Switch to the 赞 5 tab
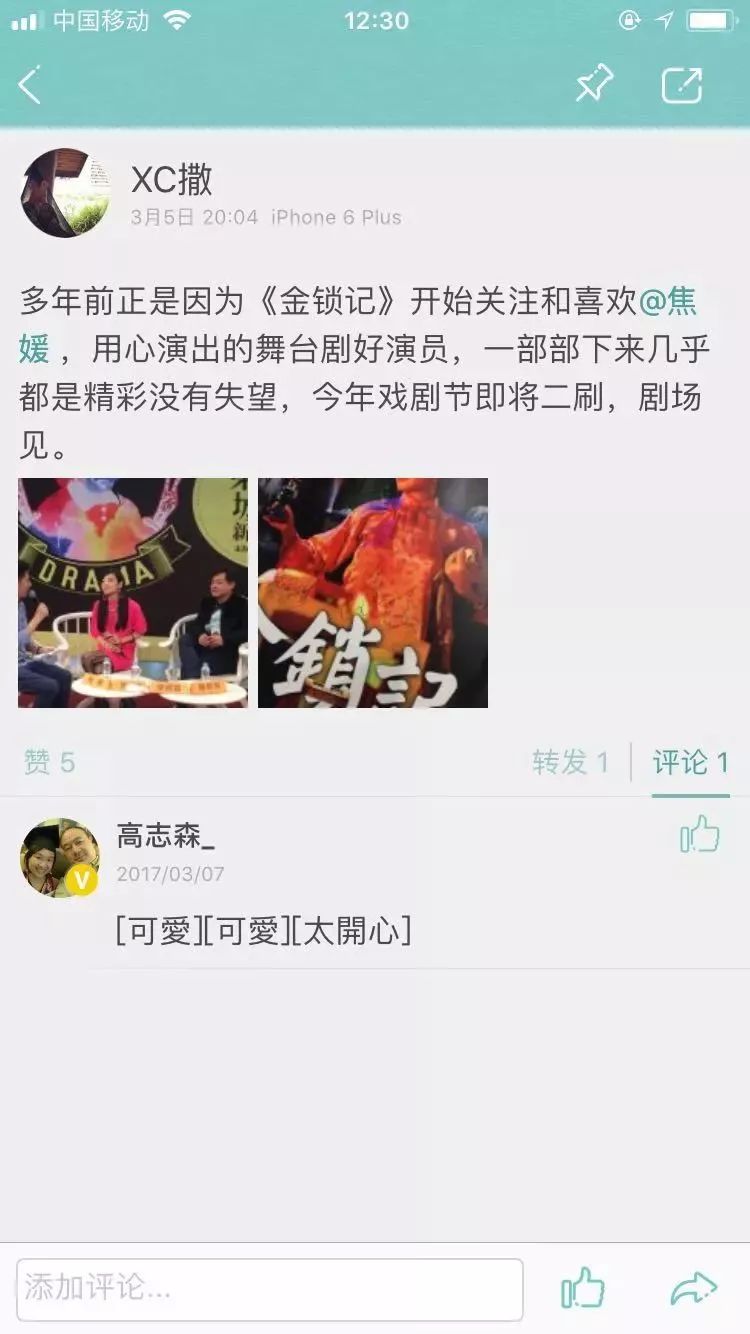This screenshot has height=1334, width=750. pyautogui.click(x=49, y=763)
